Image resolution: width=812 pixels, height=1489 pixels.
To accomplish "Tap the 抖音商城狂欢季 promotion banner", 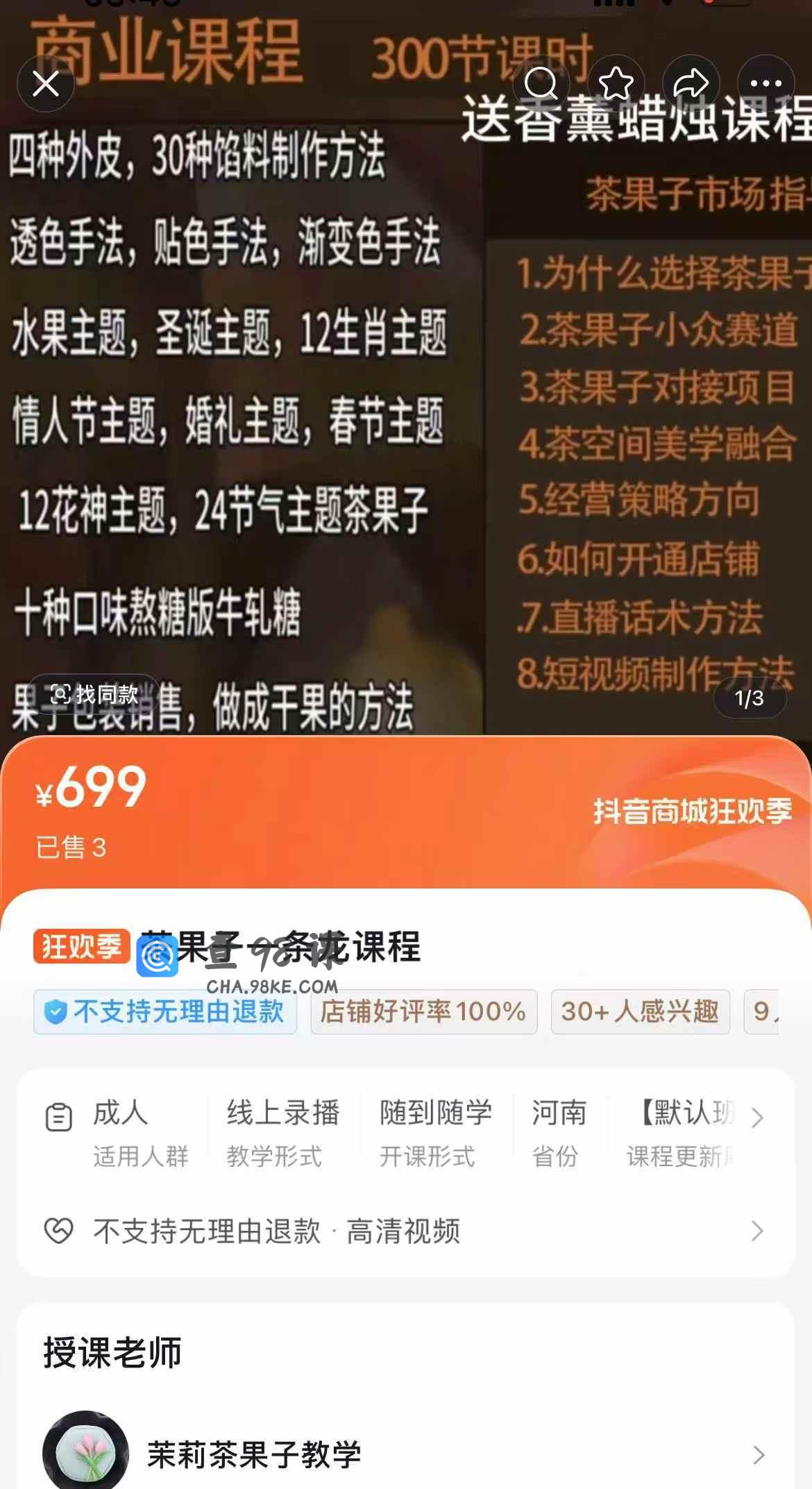I will [x=692, y=811].
